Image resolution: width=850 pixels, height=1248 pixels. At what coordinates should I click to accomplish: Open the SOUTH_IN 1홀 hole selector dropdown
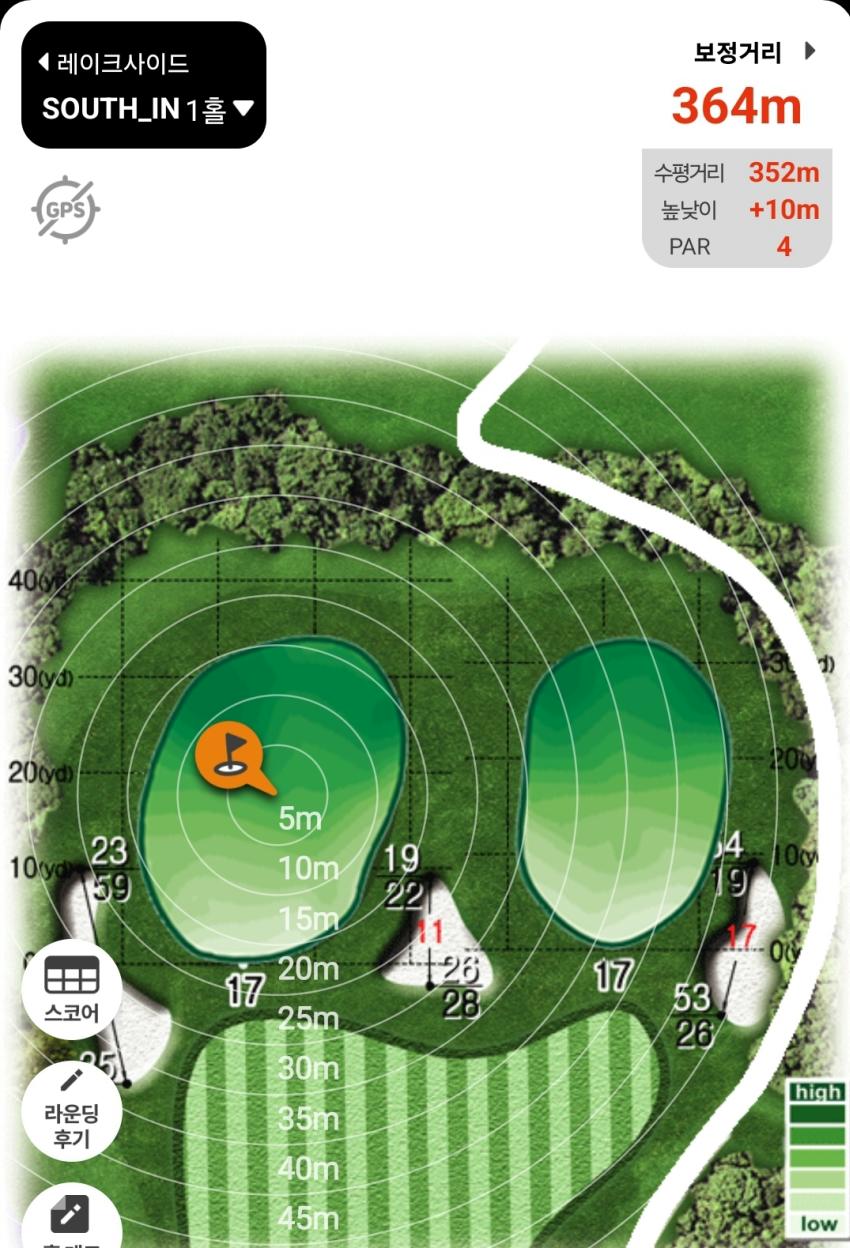pos(147,108)
